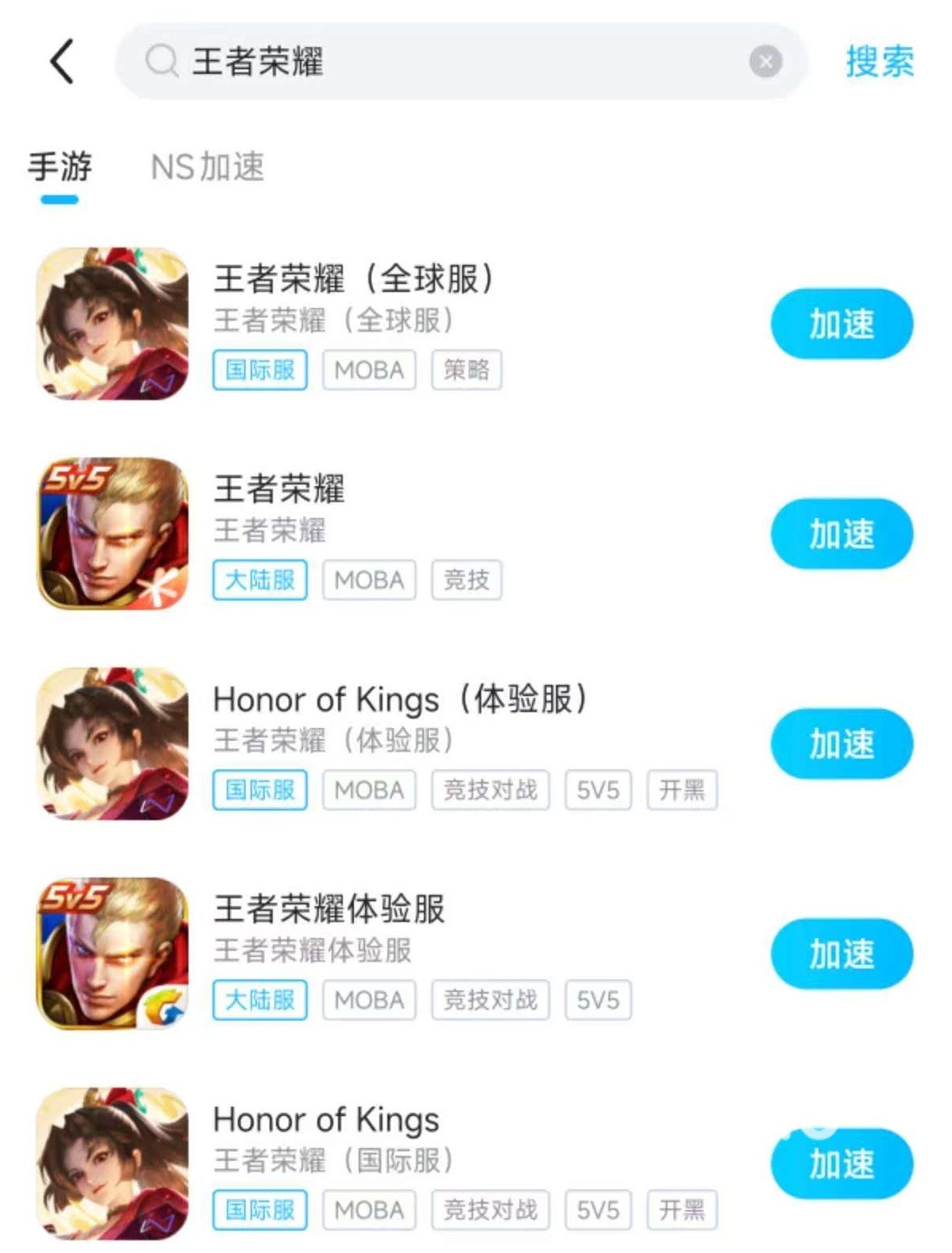Switch to the NS加速 tab
Screen dimensions: 952x1253
point(208,167)
